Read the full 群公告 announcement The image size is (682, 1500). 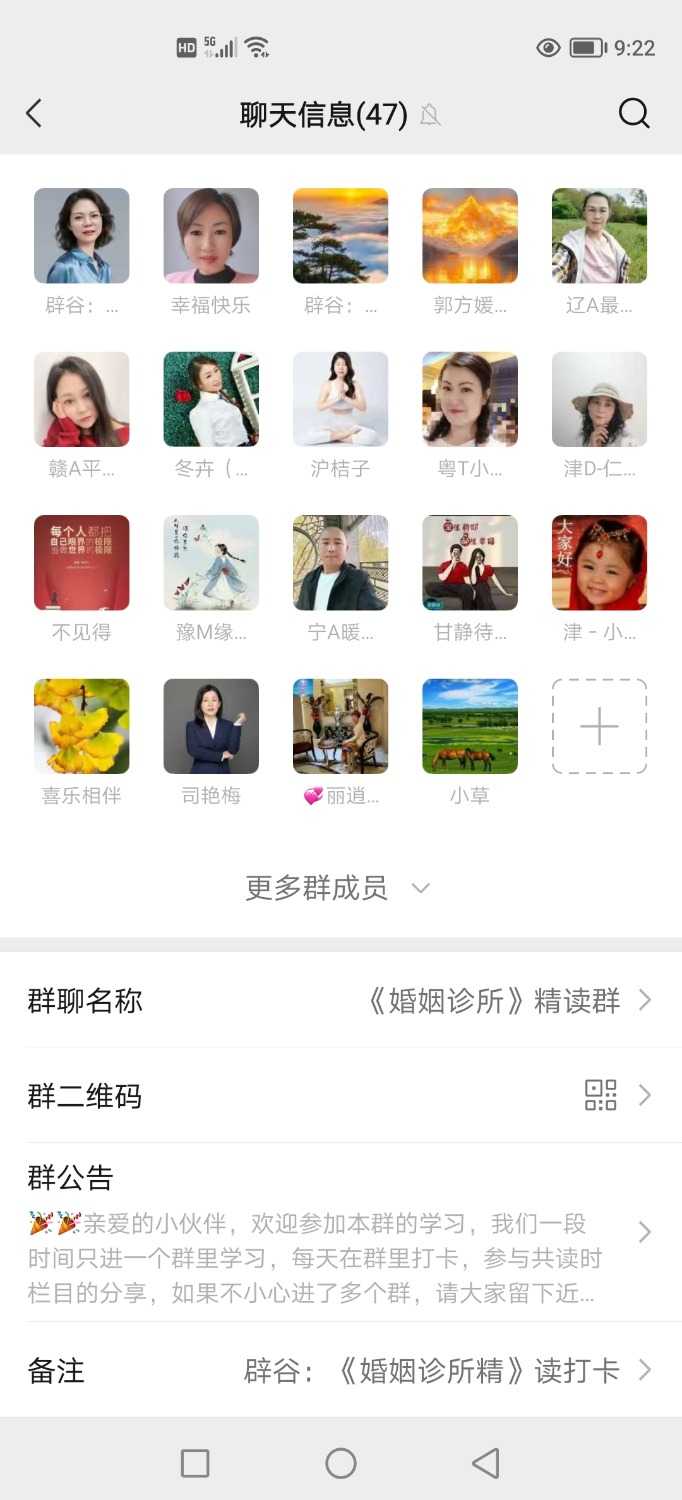(340, 1232)
